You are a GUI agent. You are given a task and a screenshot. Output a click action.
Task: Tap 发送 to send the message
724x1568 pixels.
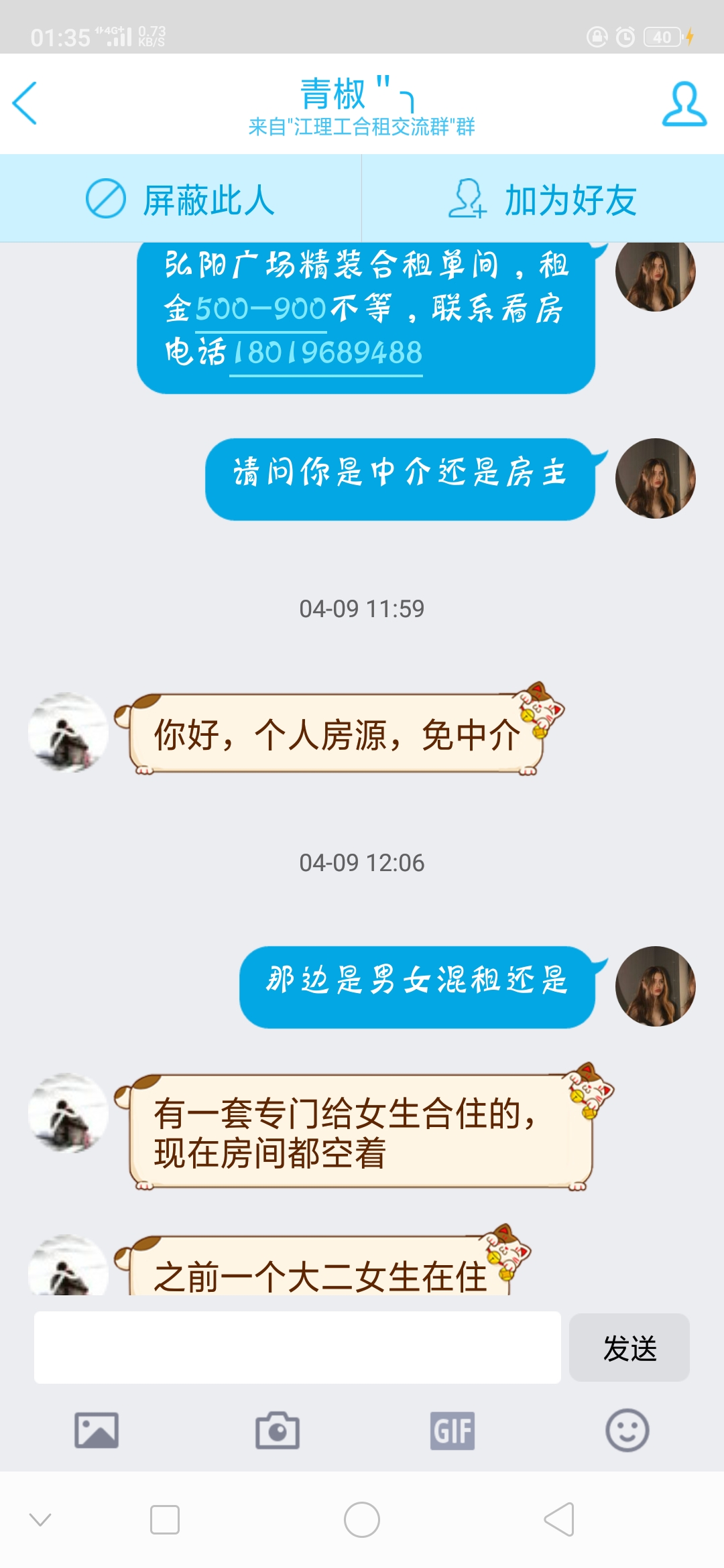click(x=629, y=1348)
